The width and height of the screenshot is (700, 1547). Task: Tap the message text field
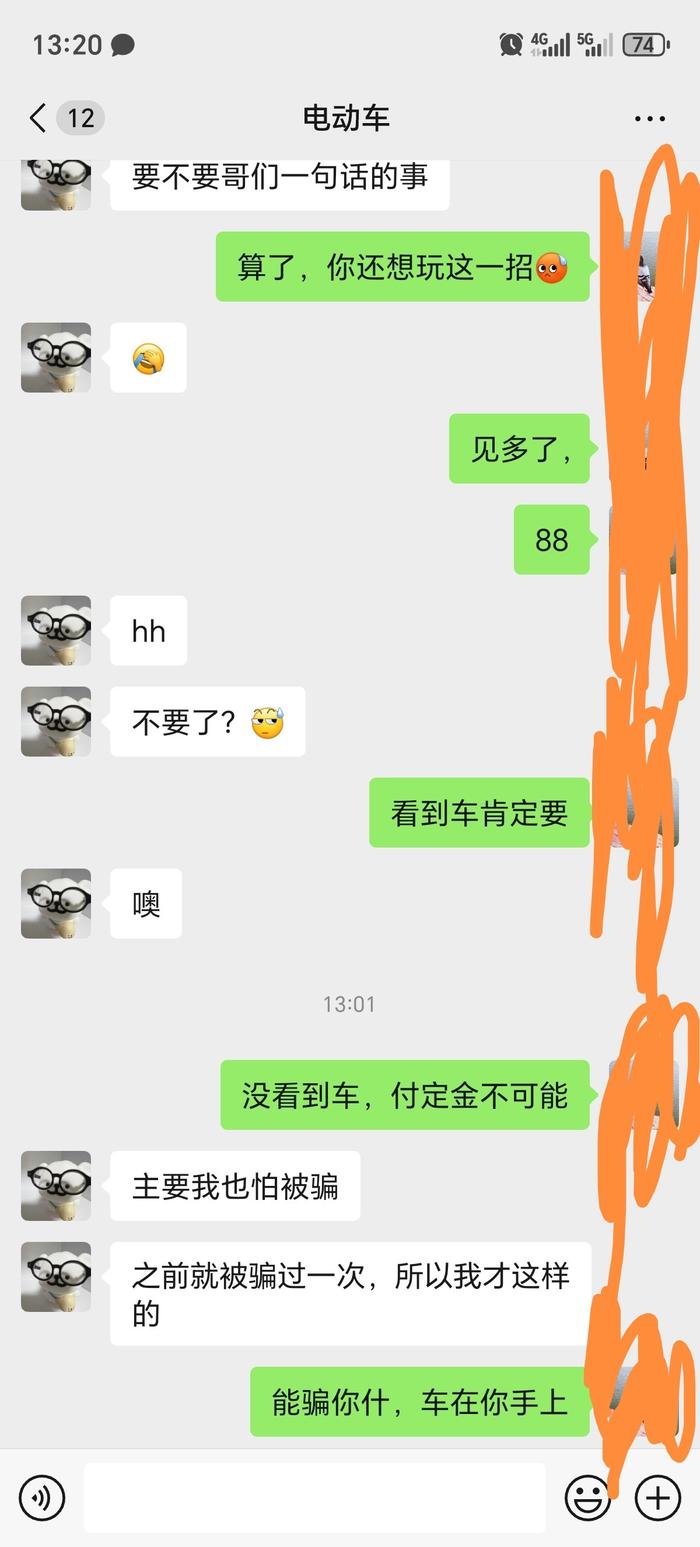tap(314, 1497)
